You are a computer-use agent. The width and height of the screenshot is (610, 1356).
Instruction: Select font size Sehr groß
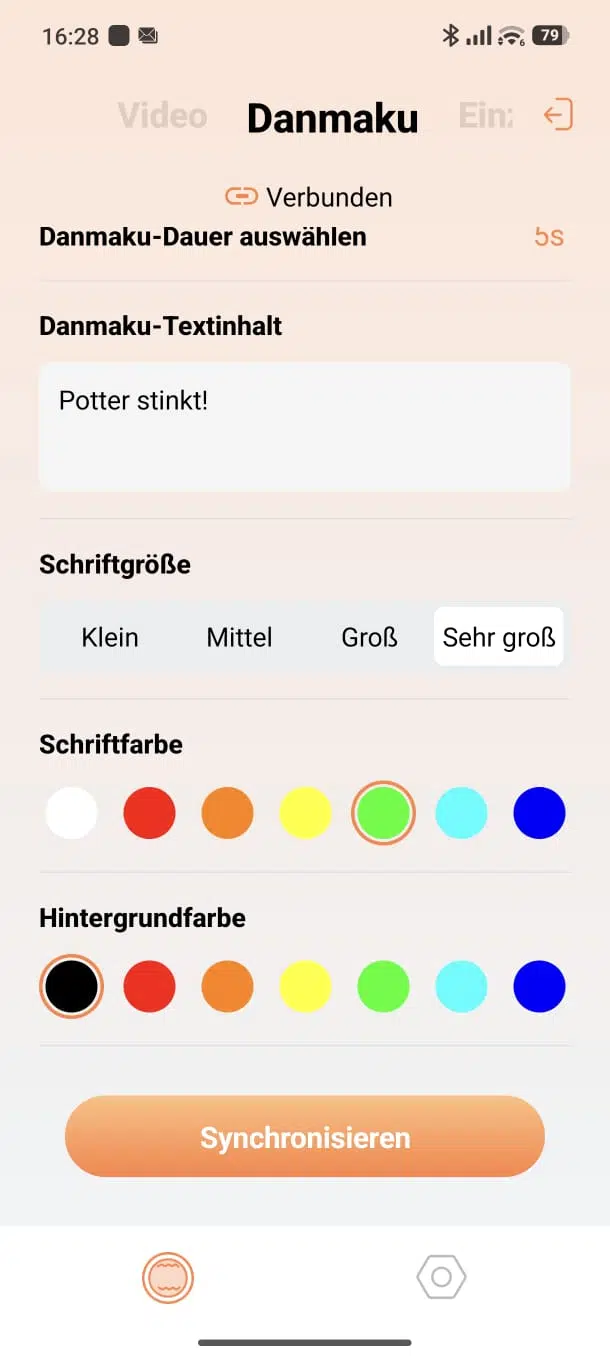tap(498, 637)
